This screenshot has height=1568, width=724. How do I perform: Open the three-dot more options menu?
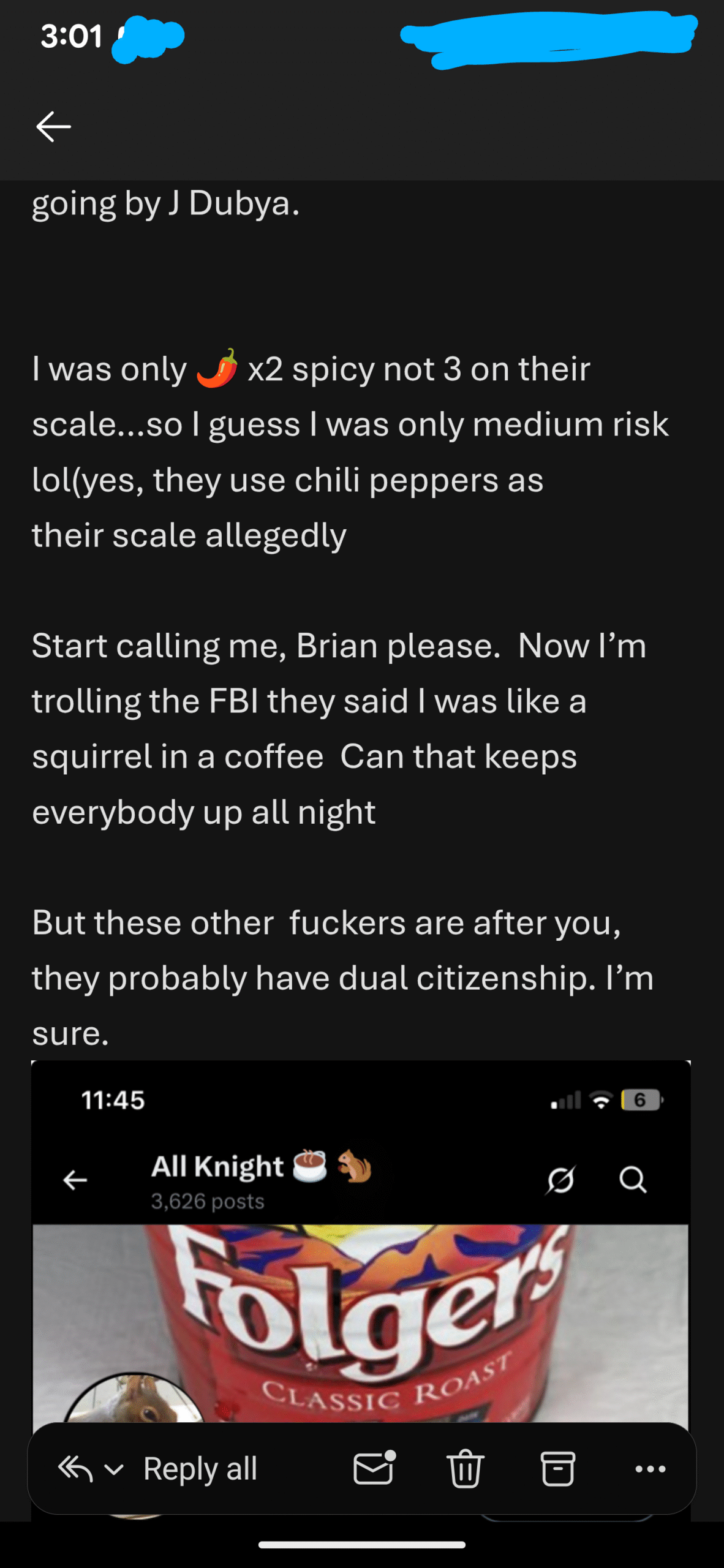pyautogui.click(x=650, y=1469)
